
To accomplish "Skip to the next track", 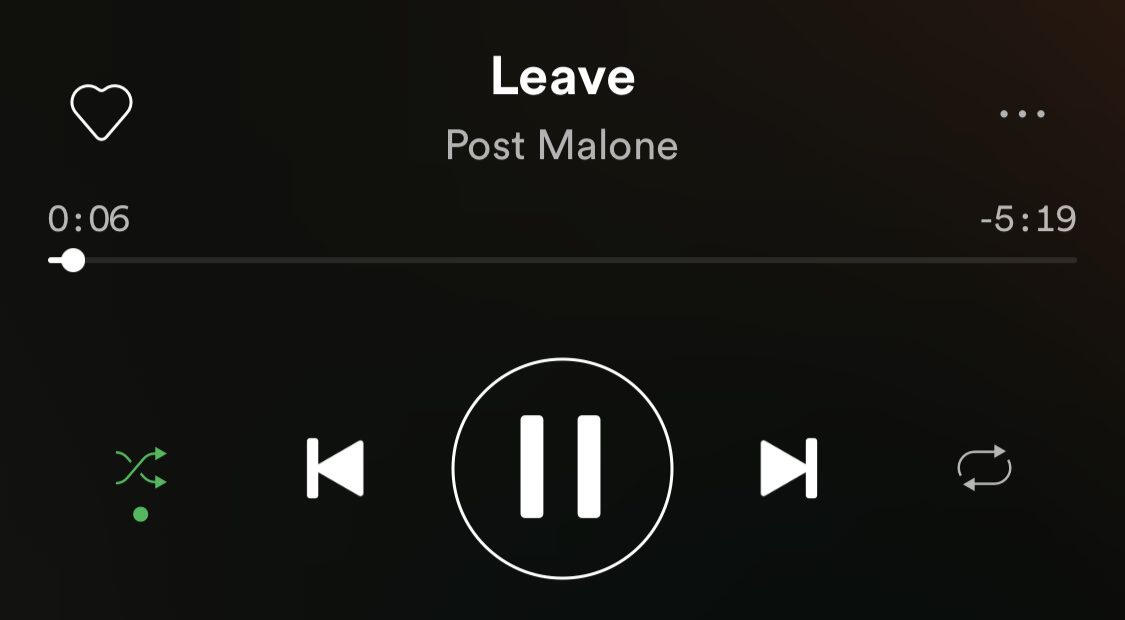I will coord(788,468).
